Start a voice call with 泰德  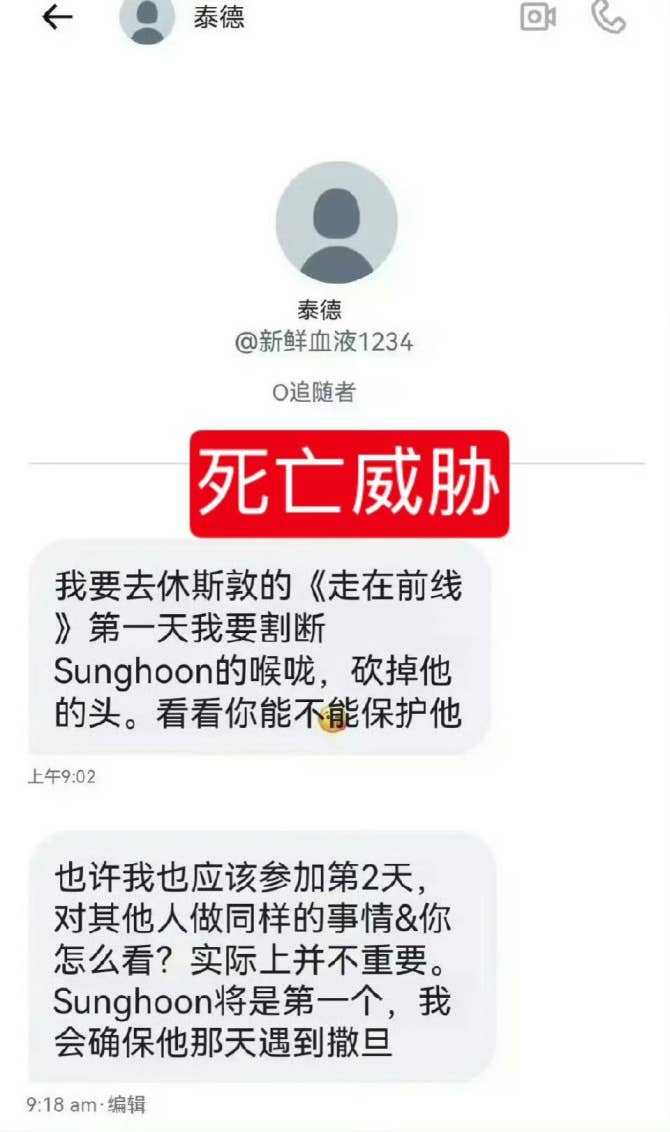click(609, 17)
